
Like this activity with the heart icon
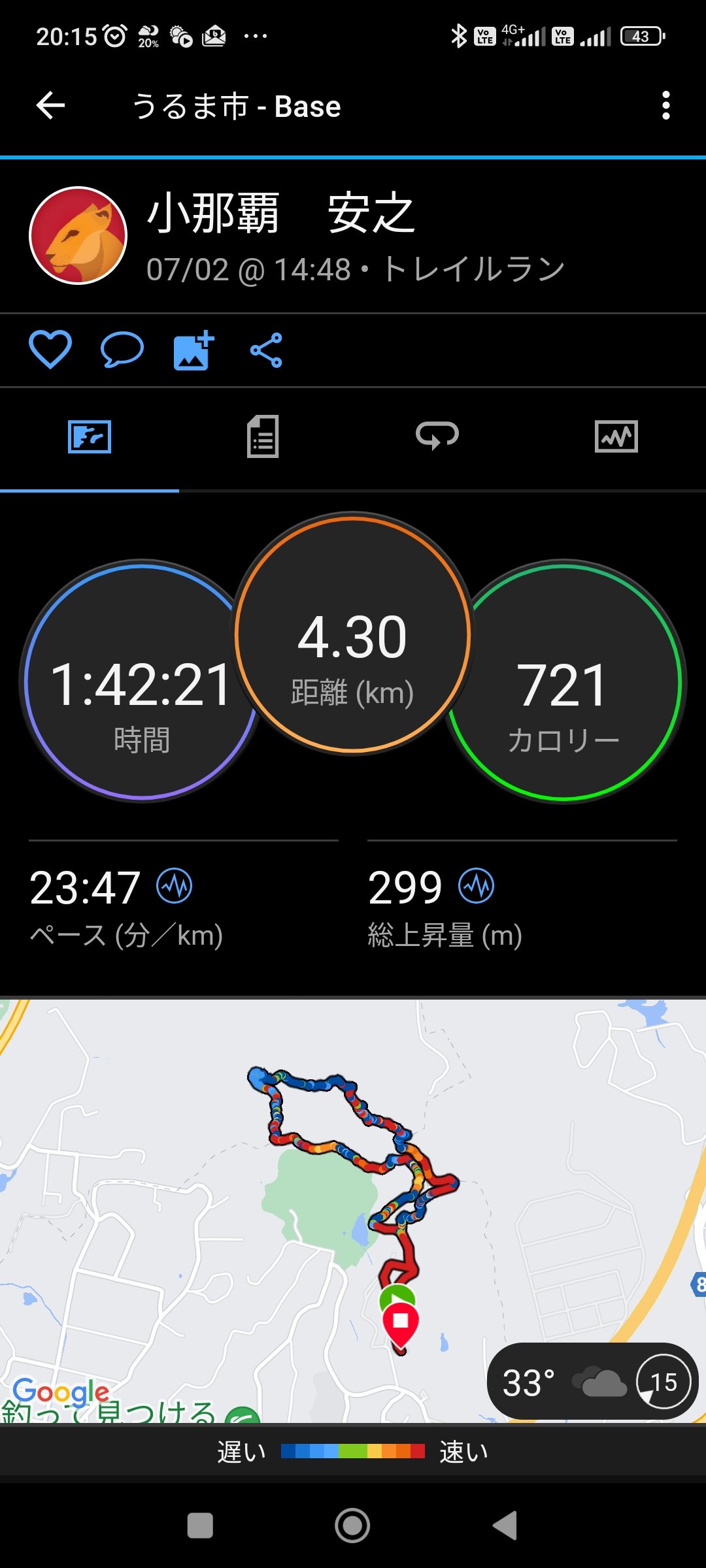click(x=50, y=350)
